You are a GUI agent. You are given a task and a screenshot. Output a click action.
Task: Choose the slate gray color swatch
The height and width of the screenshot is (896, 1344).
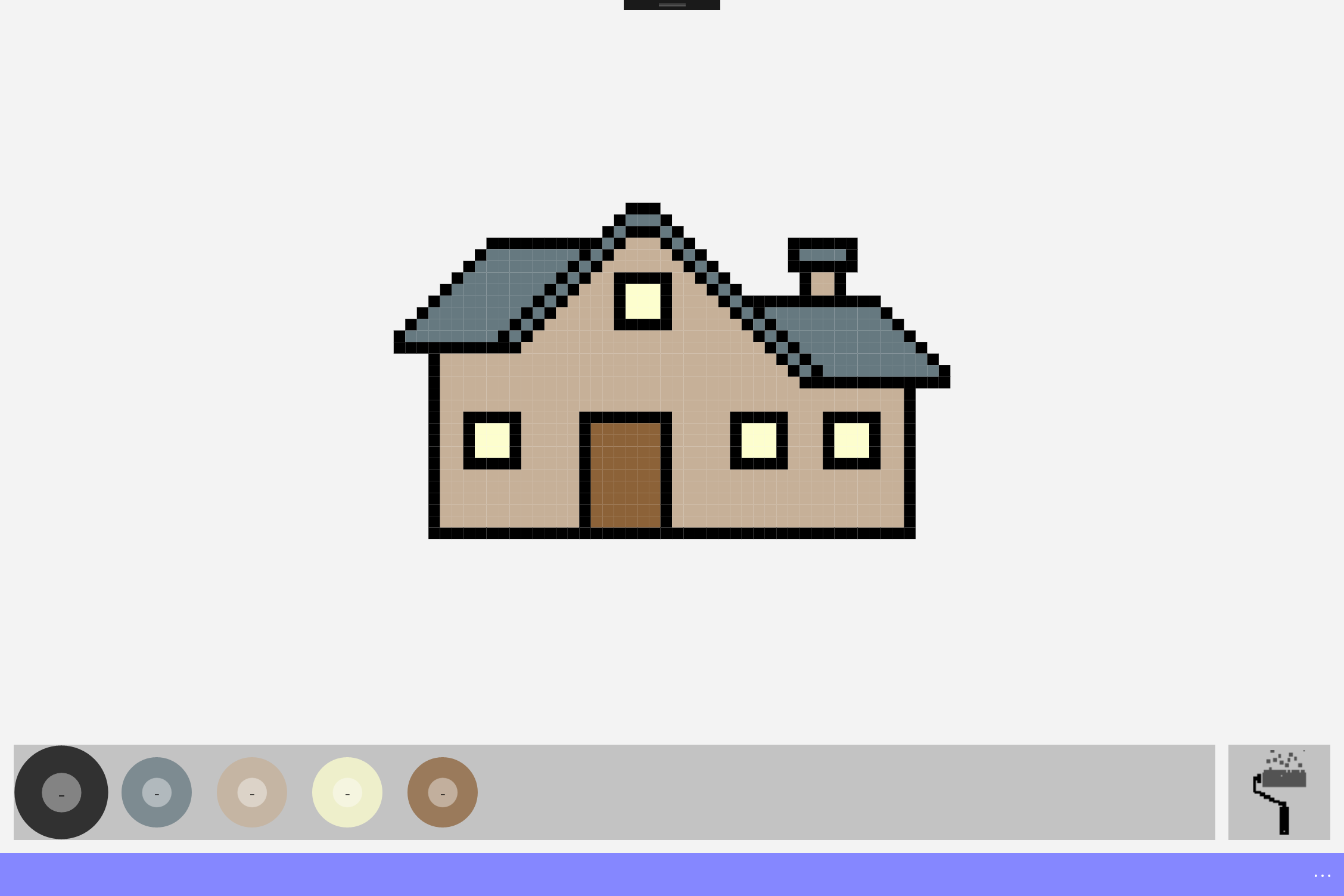point(157,792)
